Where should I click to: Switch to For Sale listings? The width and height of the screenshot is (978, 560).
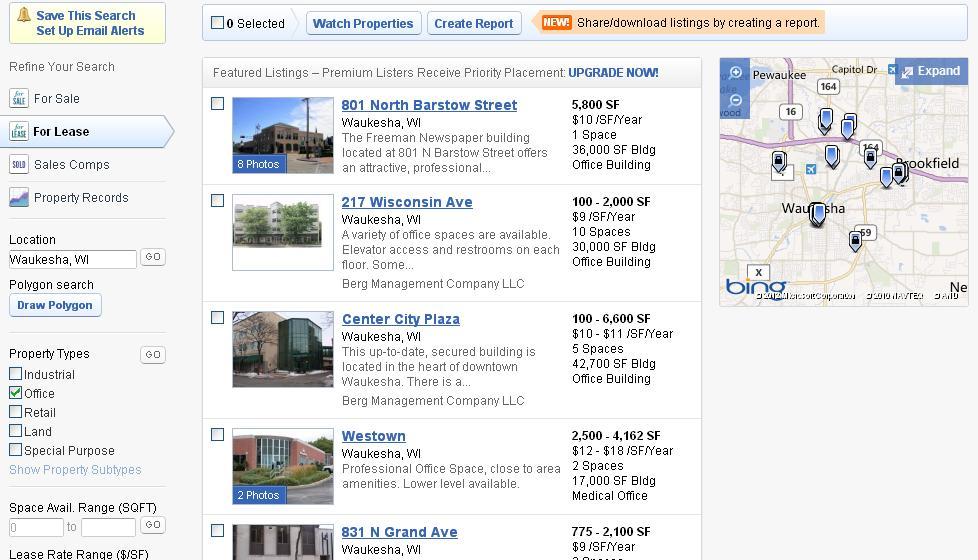tap(56, 99)
